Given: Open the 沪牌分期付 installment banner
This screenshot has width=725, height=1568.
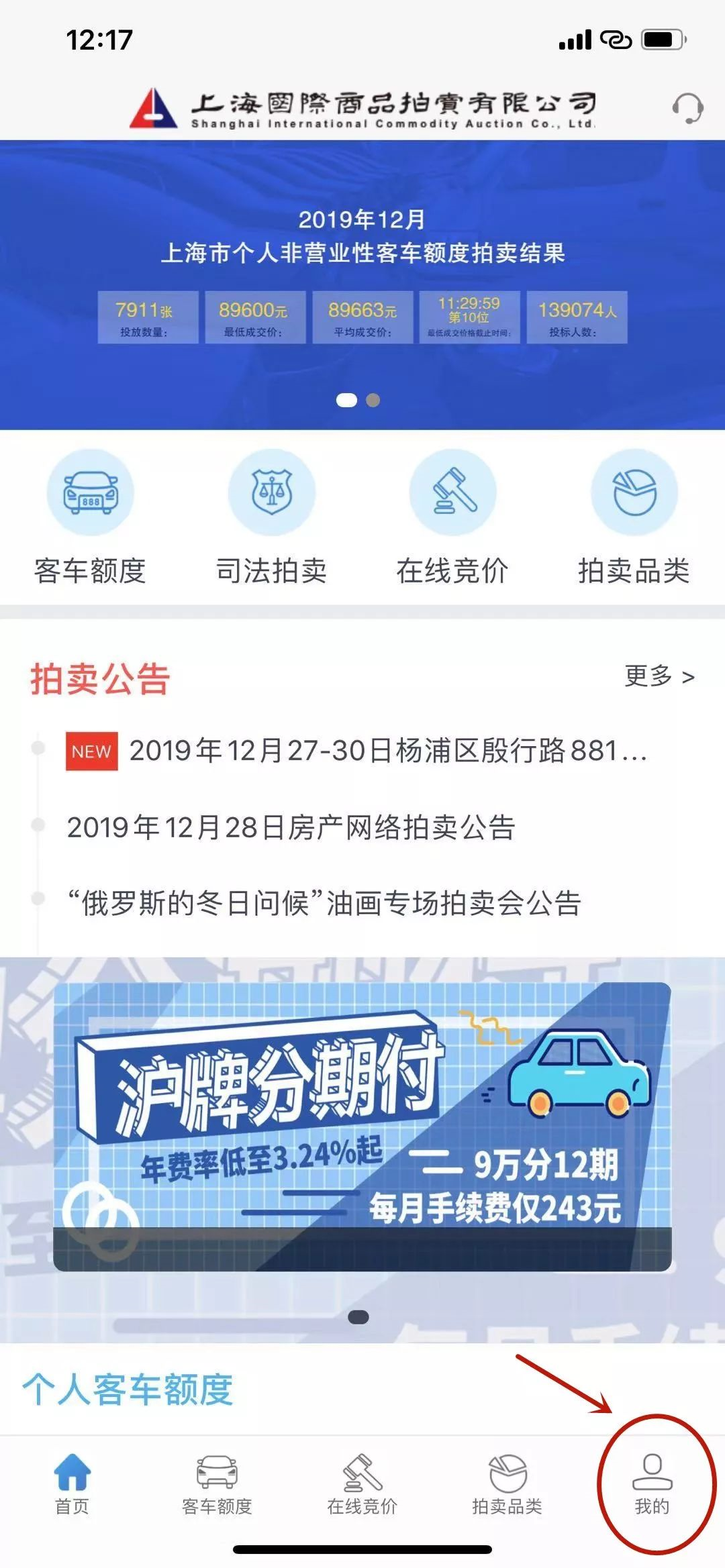Looking at the screenshot, I should [362, 1127].
